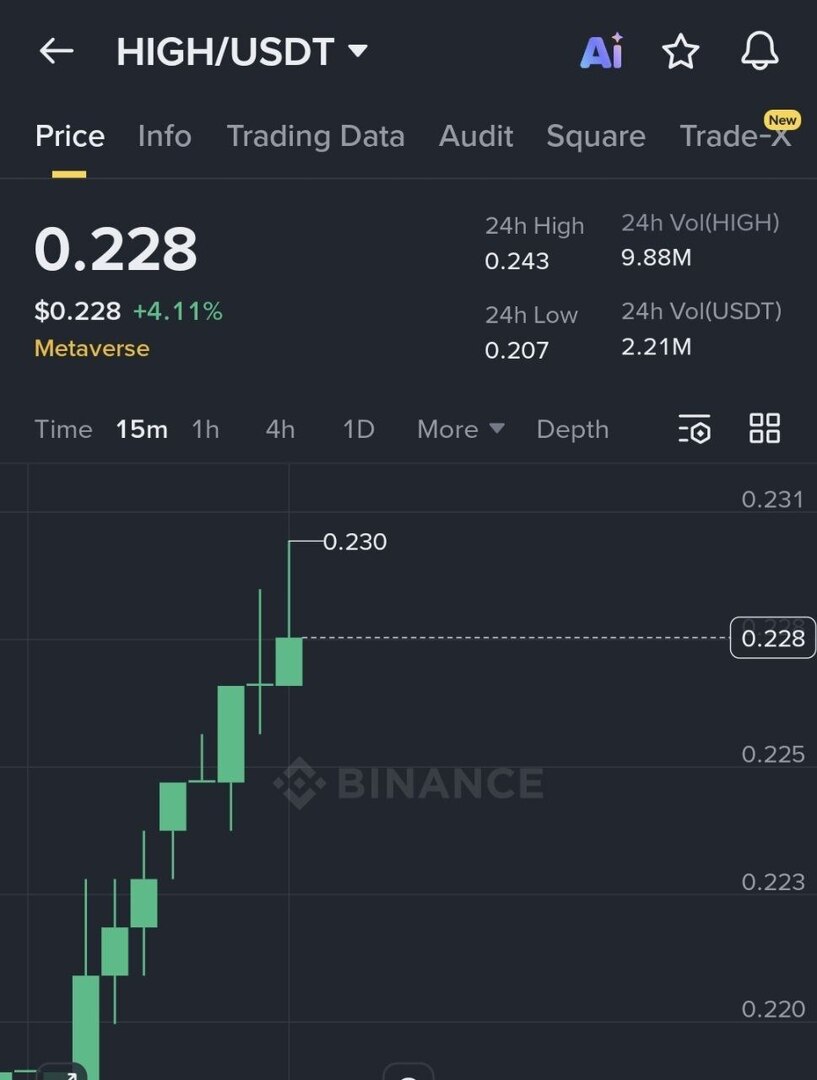Set a price alert with the bell
817x1080 pixels.
pyautogui.click(x=760, y=52)
